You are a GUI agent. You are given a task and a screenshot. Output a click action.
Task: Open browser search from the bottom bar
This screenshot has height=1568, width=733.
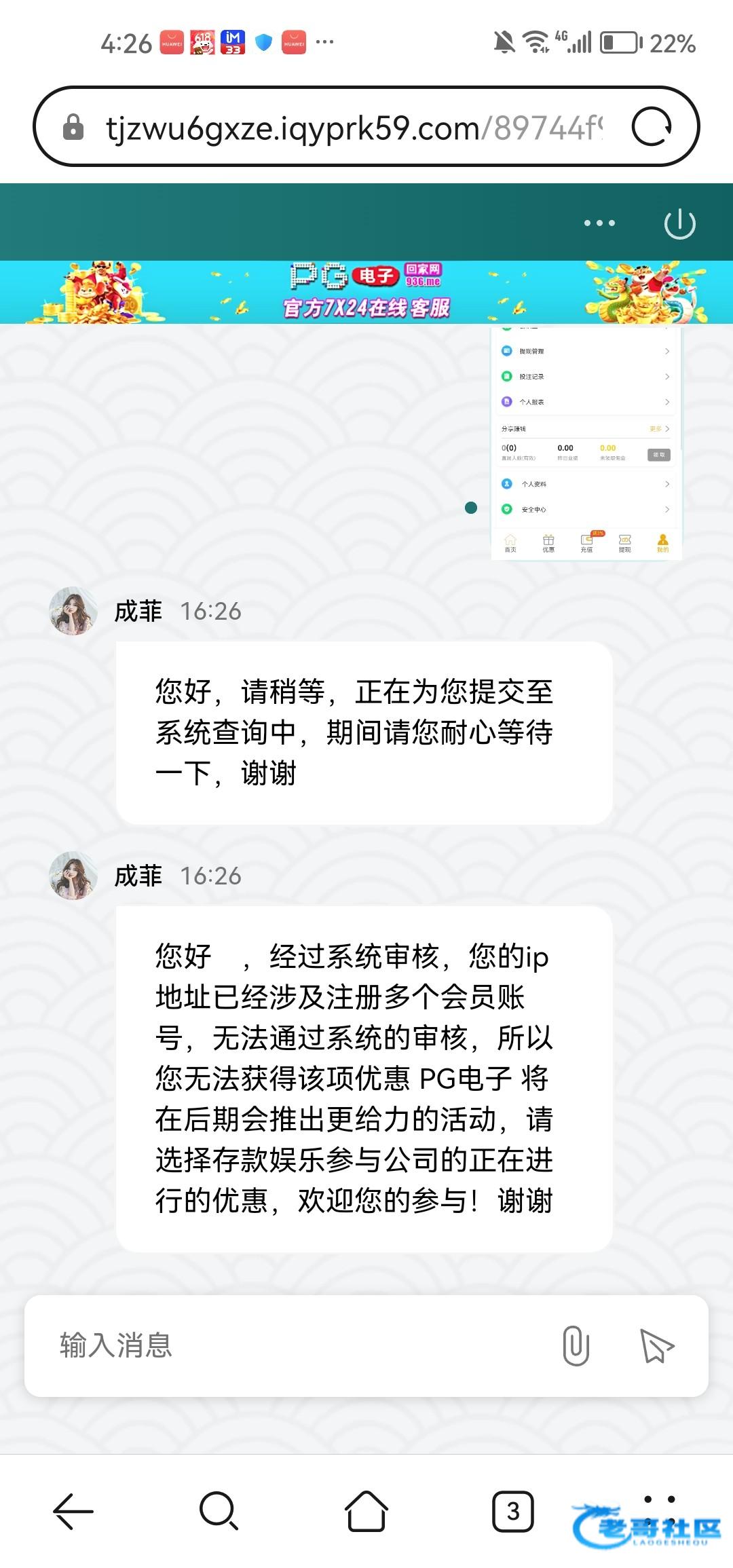coord(219,1512)
